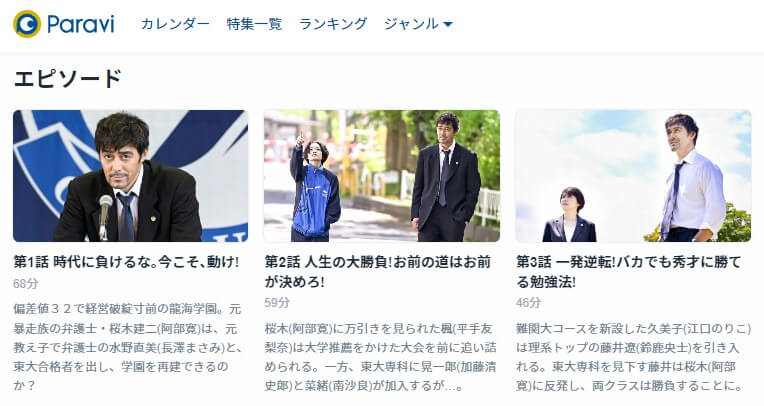Open the カレンダー page

coord(175,24)
